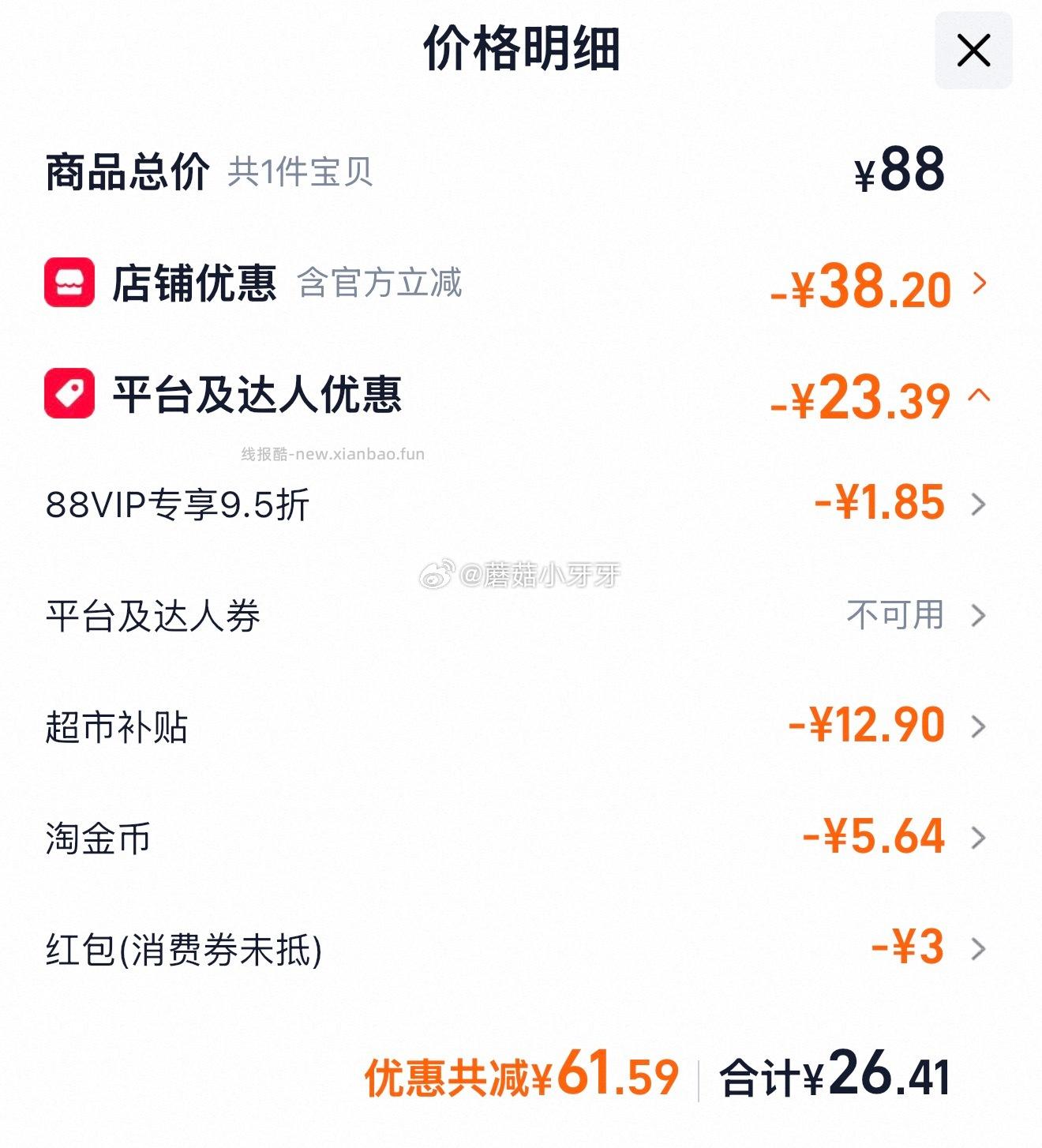Close the 价格明细 price detail popup
The width and height of the screenshot is (1042, 1148).
pyautogui.click(x=975, y=50)
